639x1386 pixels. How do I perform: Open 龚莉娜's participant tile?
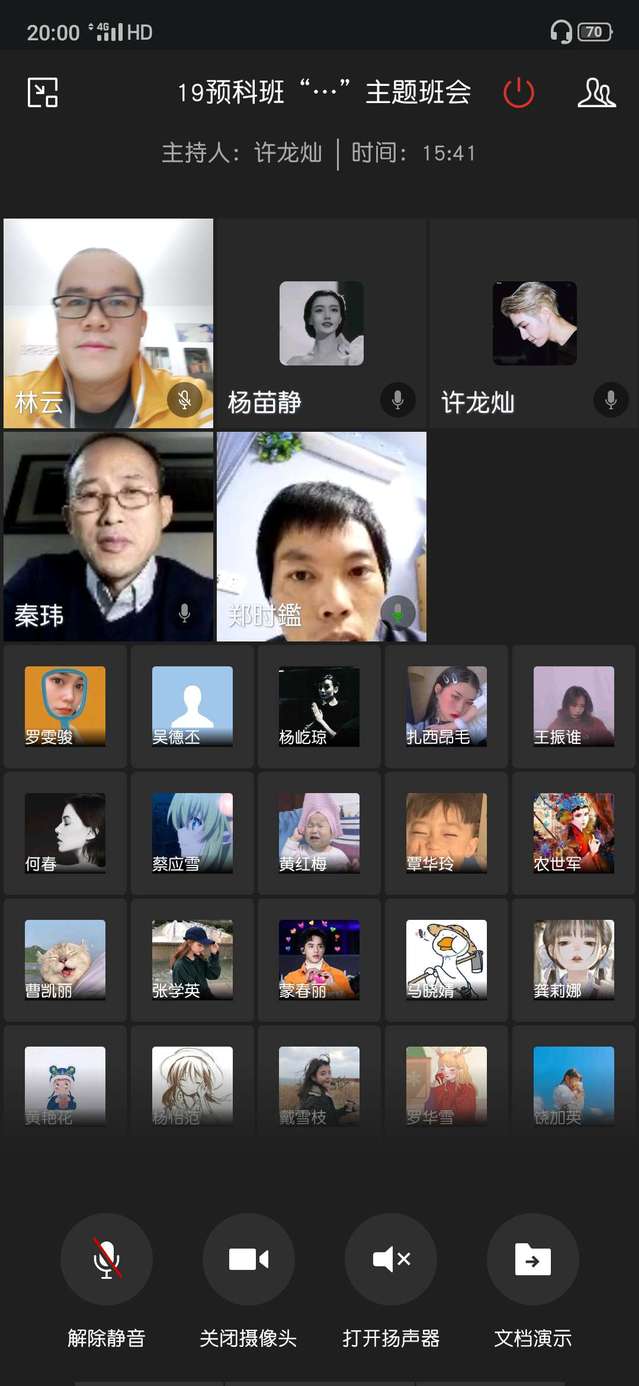(574, 960)
